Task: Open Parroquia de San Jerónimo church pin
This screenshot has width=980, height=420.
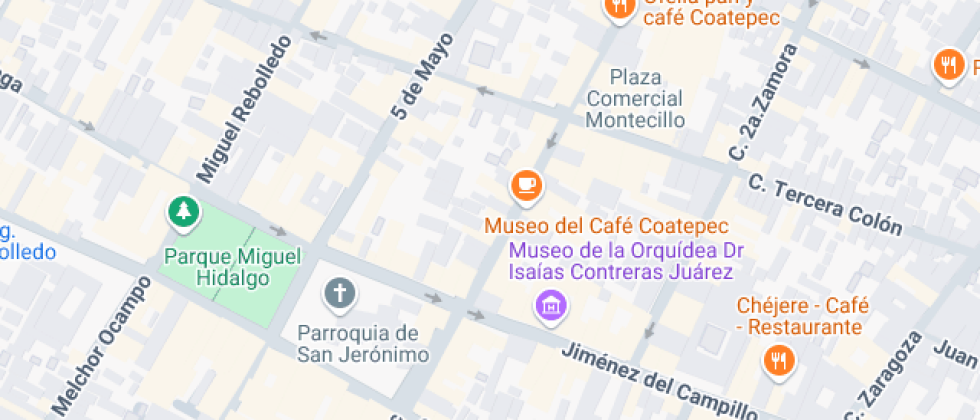Action: (339, 294)
